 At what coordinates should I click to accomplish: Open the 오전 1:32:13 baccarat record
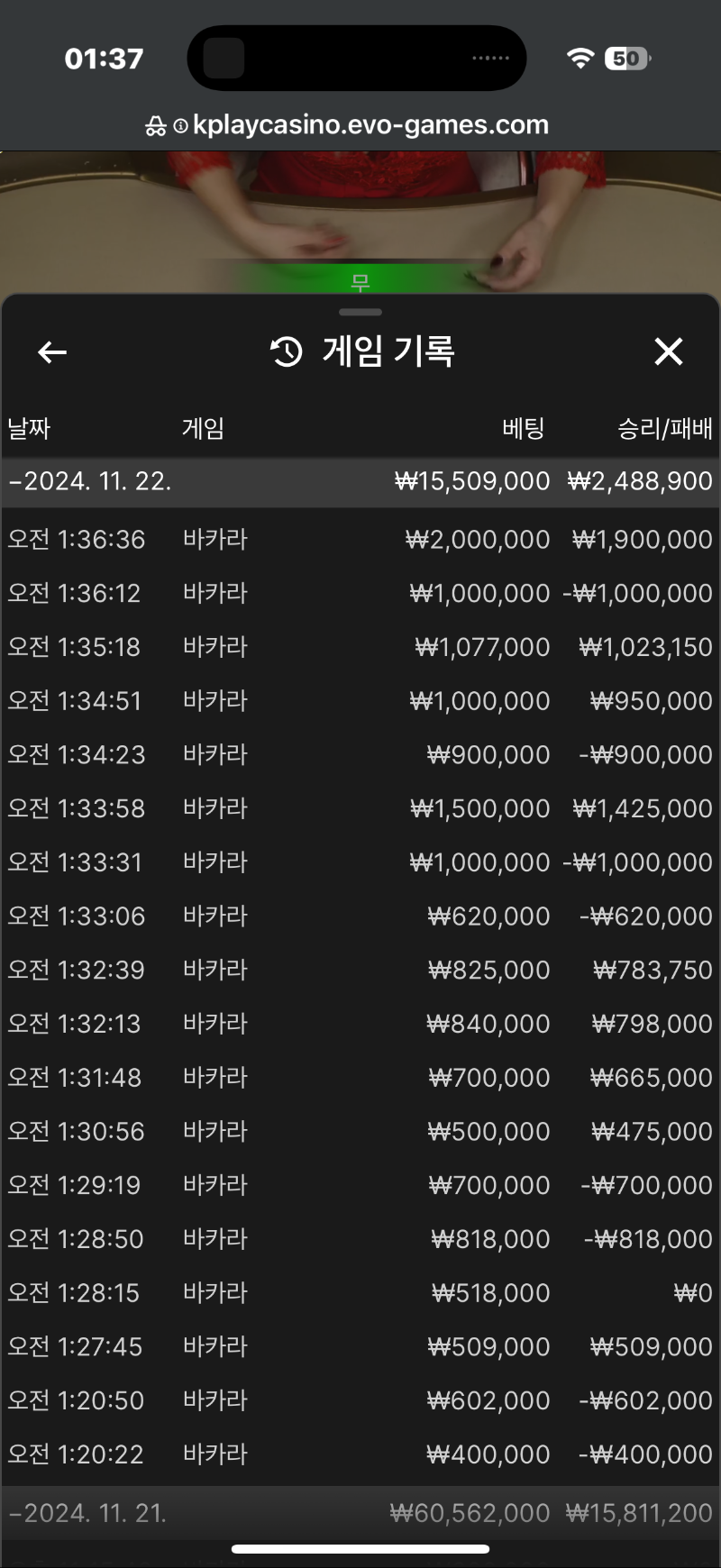click(x=360, y=1024)
